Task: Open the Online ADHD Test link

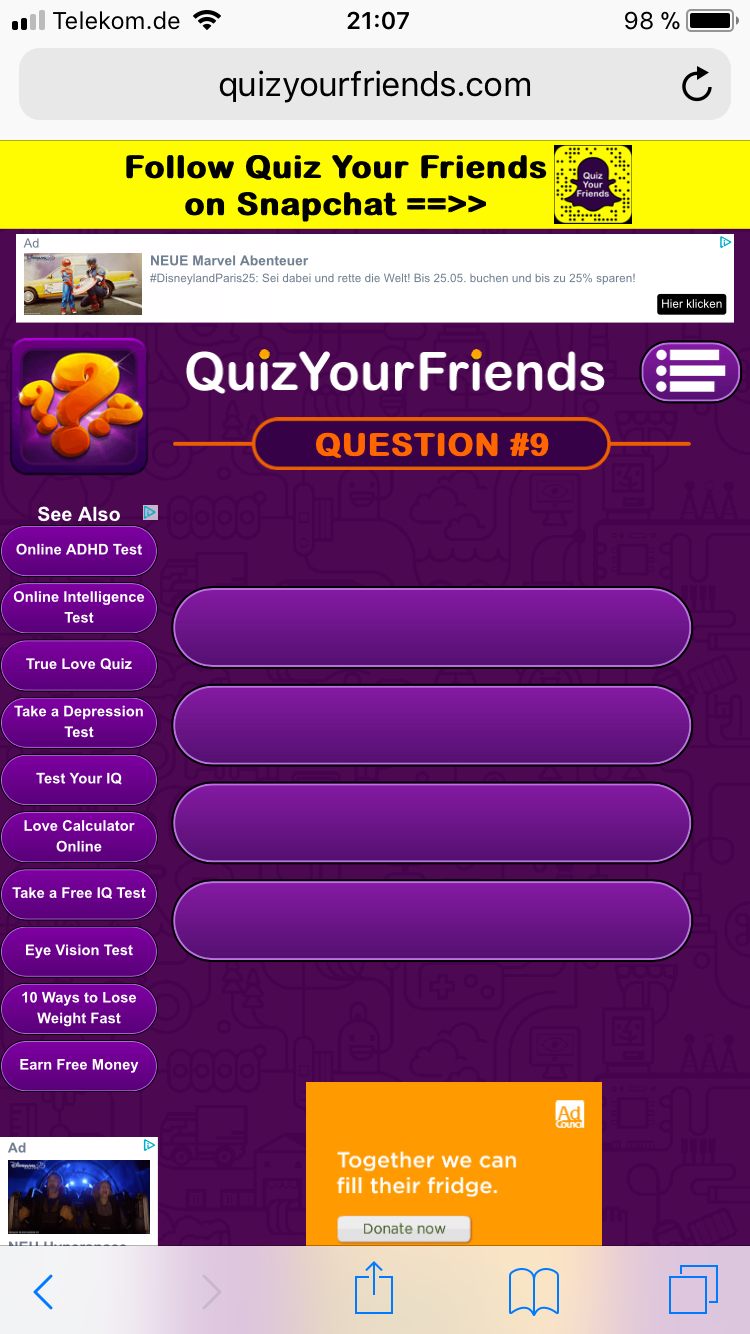Action: 79,550
